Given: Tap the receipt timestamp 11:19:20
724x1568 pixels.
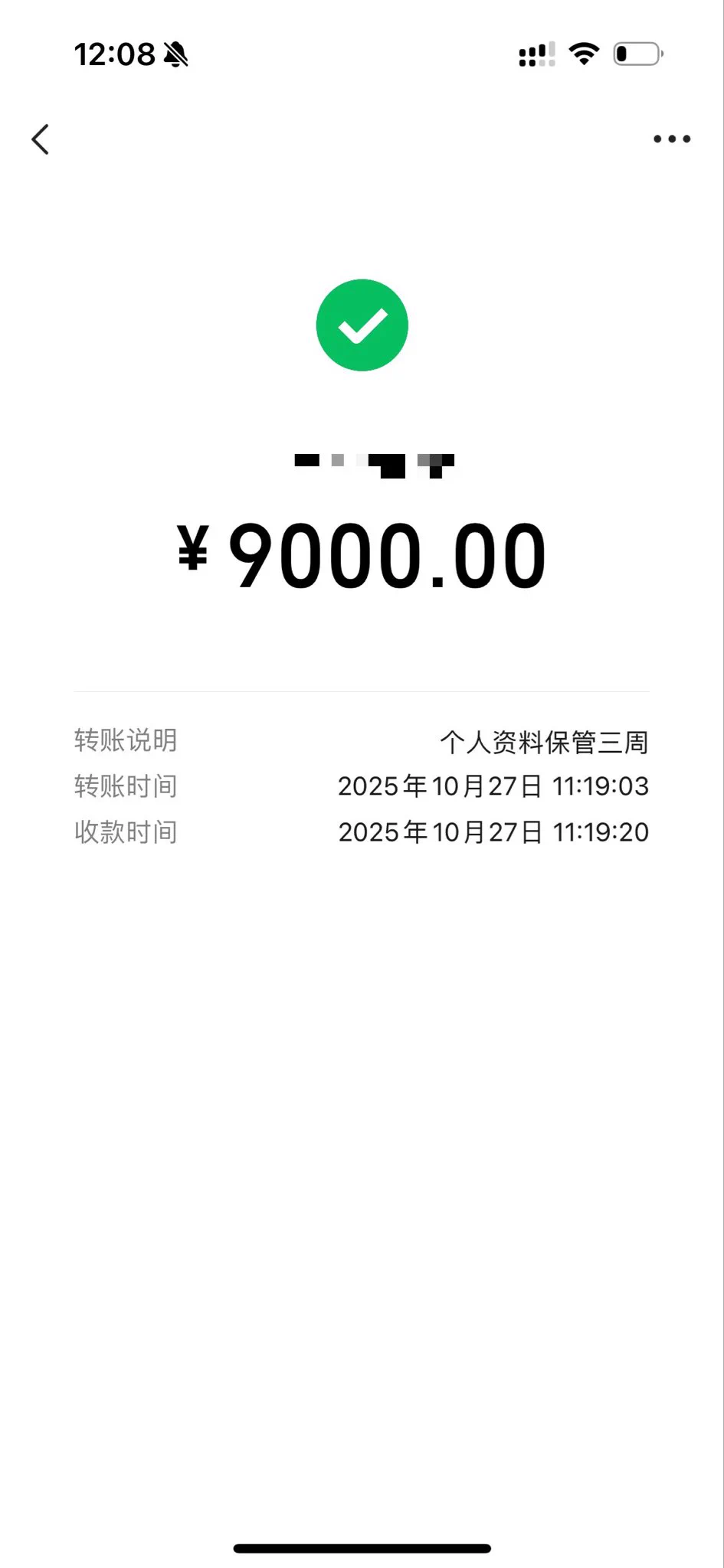Looking at the screenshot, I should (x=600, y=832).
